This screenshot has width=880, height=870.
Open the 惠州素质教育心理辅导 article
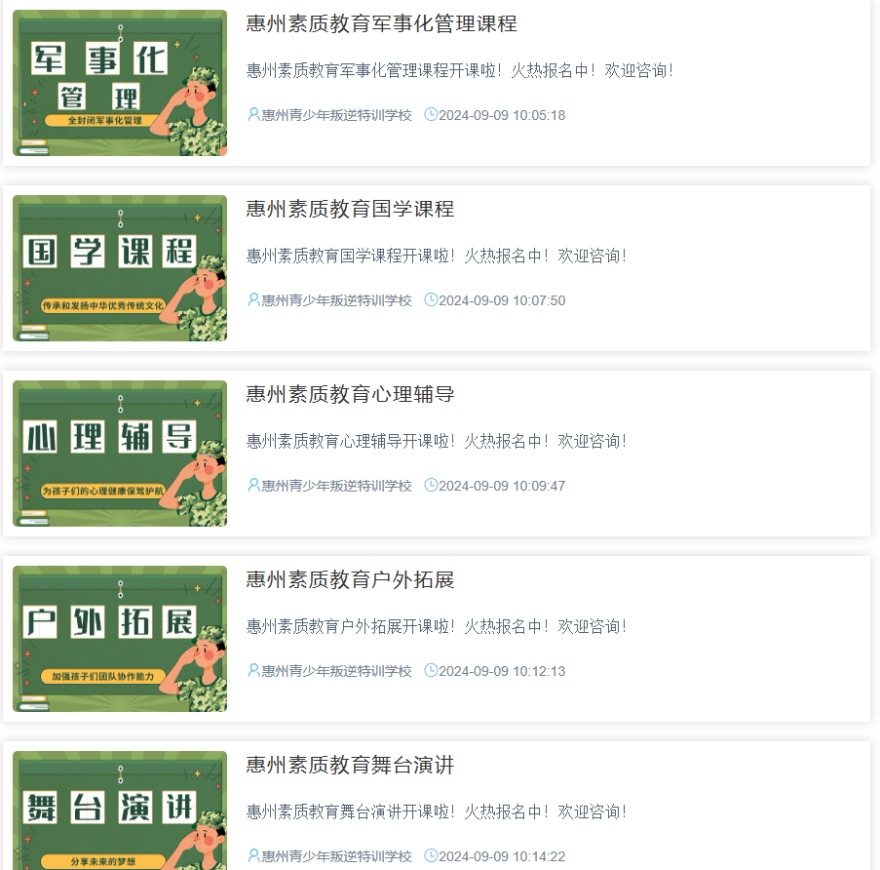[350, 394]
